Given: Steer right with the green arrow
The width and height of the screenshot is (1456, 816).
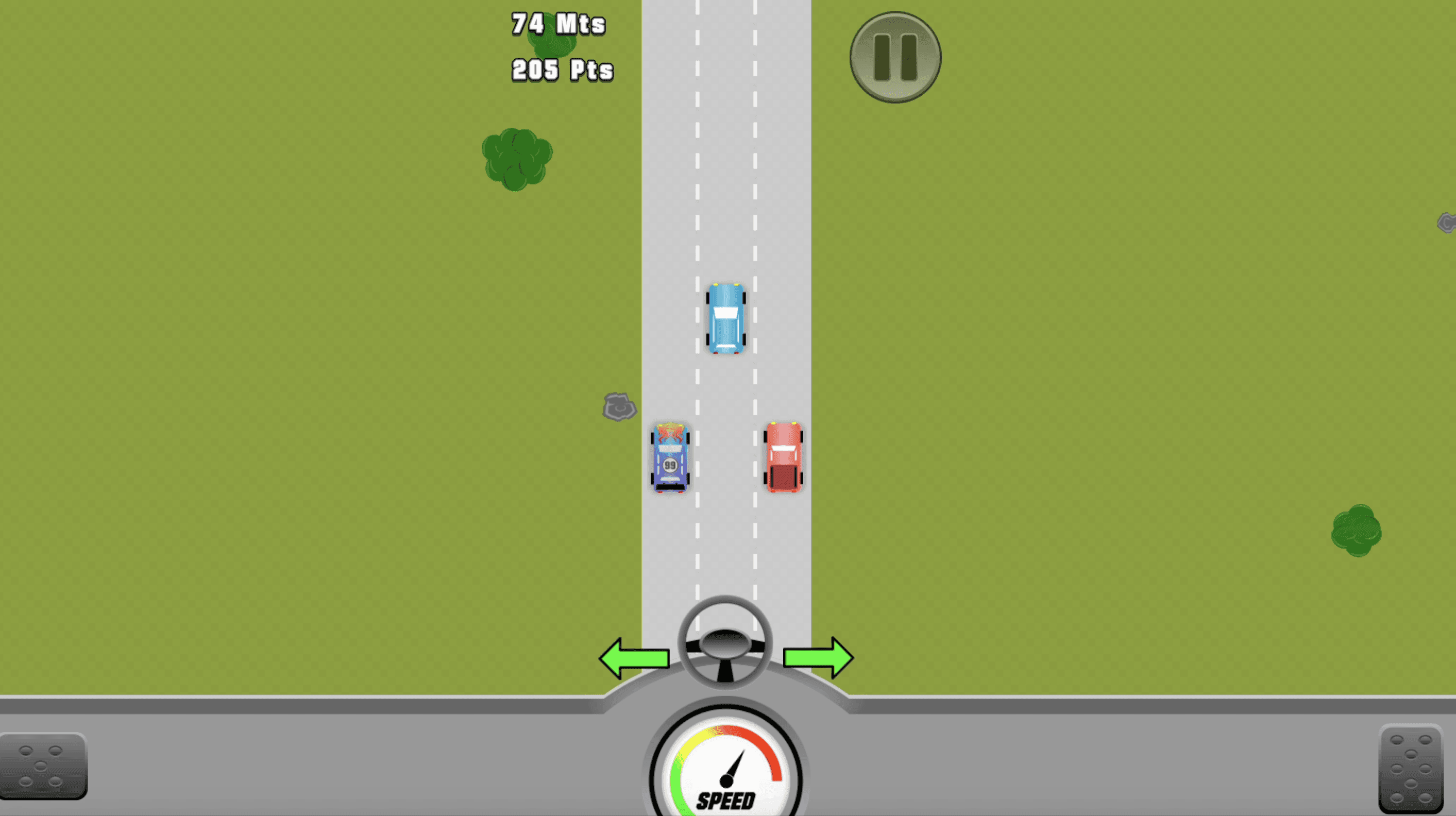Looking at the screenshot, I should 818,658.
